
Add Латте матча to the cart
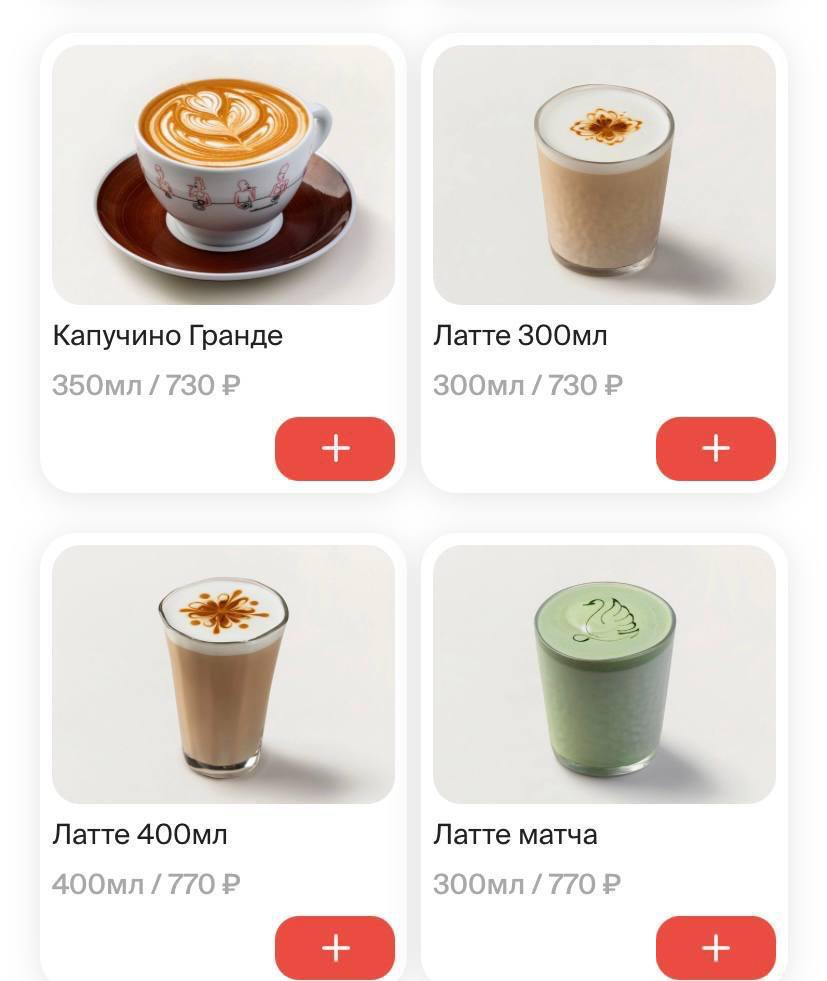(x=715, y=947)
